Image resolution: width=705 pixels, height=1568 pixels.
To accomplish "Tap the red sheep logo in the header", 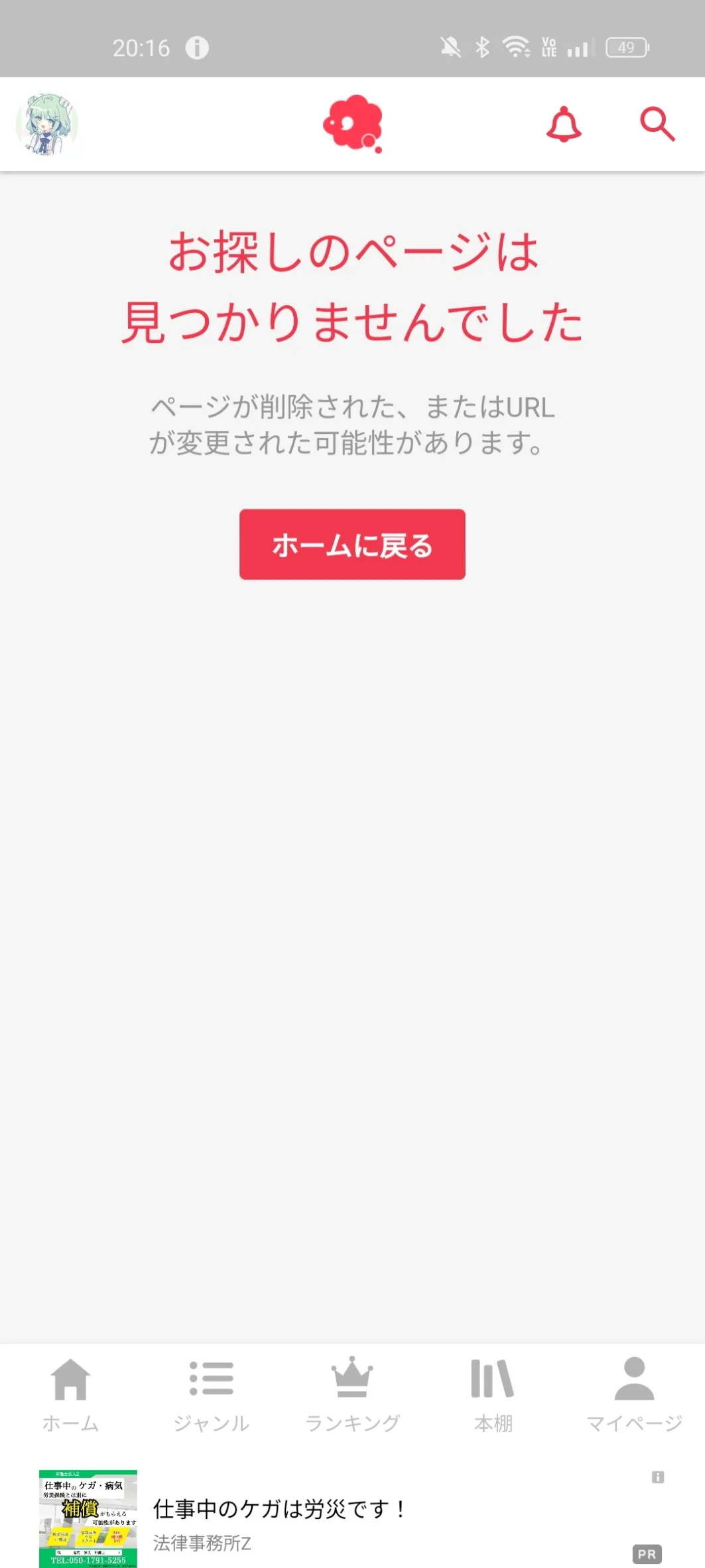I will [x=353, y=124].
